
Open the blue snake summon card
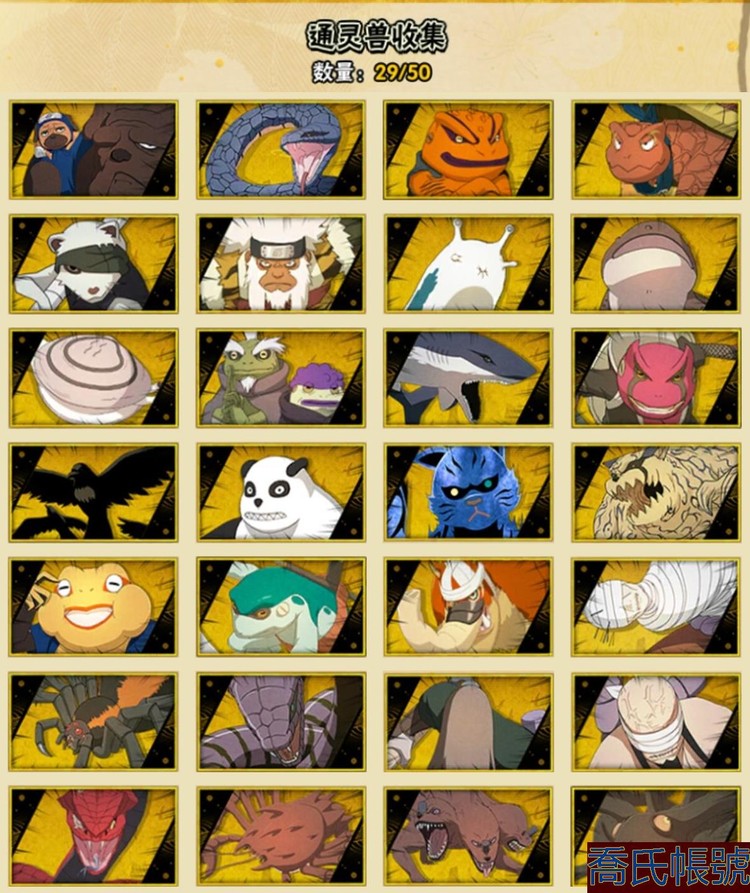point(281,149)
